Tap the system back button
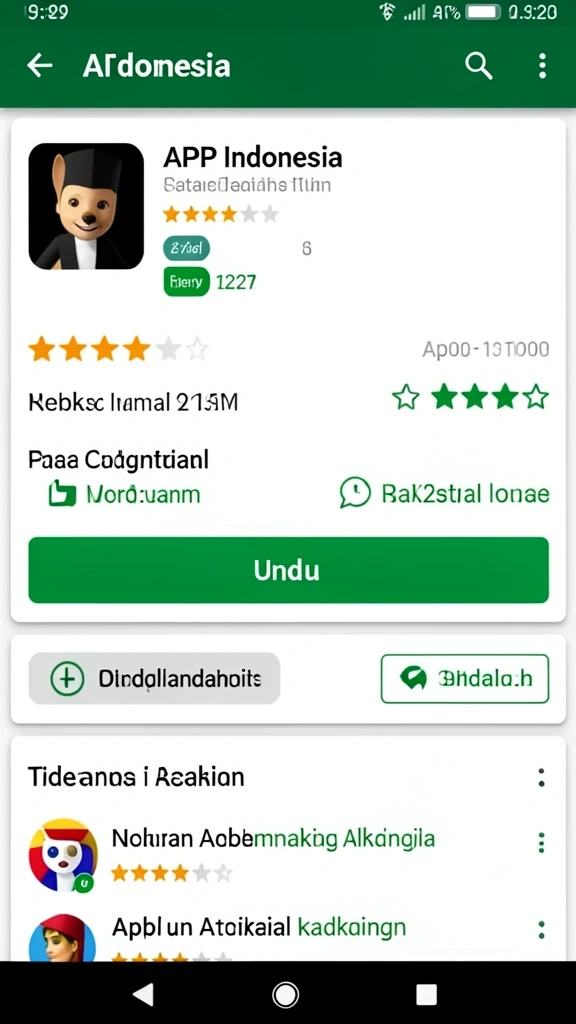 tap(143, 995)
